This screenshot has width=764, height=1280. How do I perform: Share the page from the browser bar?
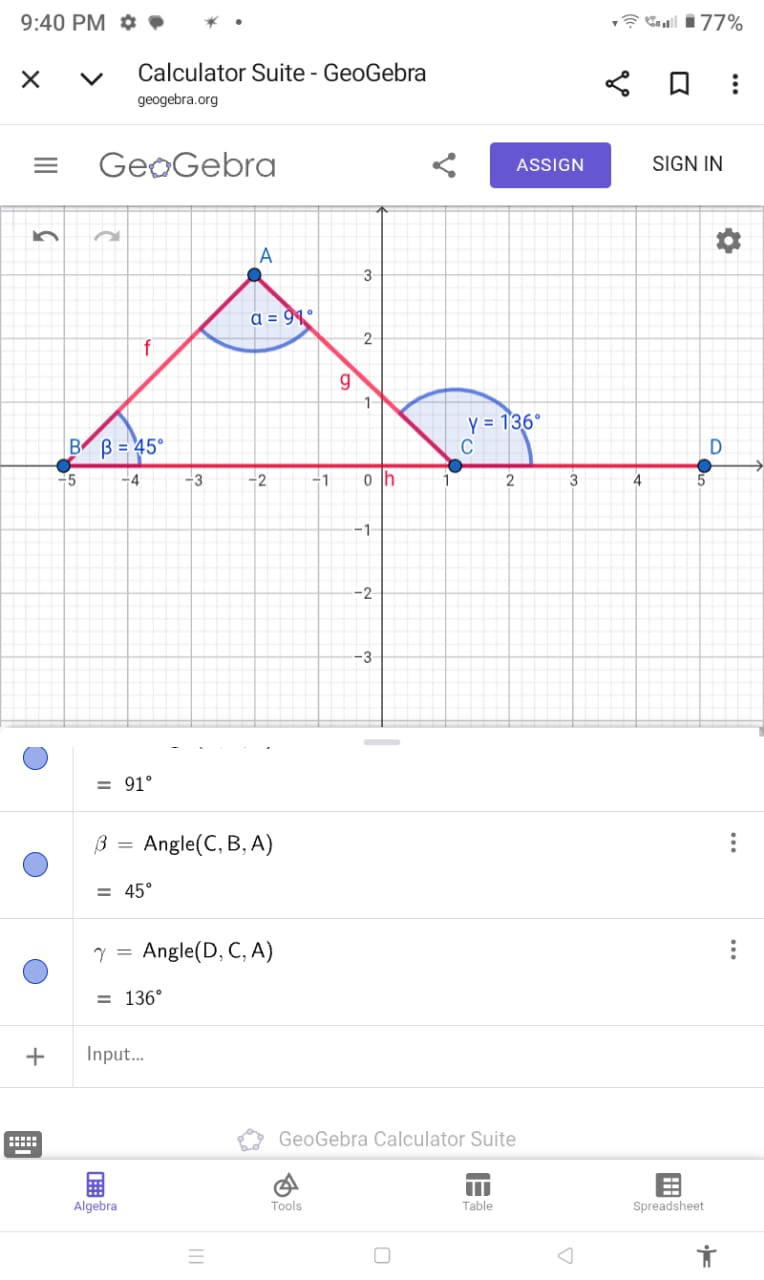point(618,84)
